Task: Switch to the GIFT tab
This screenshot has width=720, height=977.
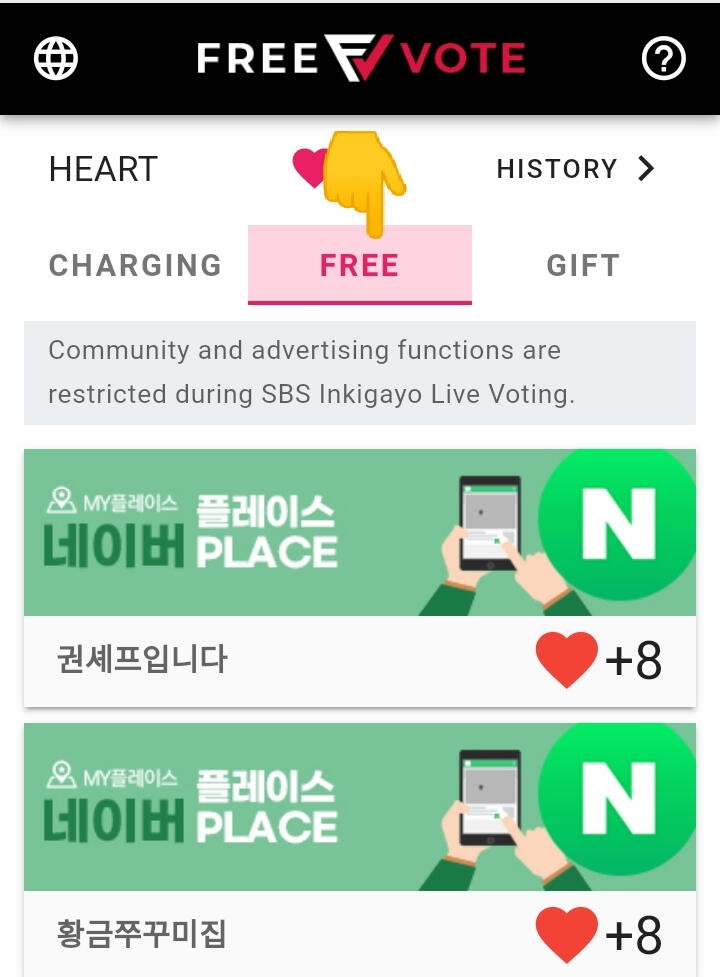Action: pyautogui.click(x=583, y=266)
